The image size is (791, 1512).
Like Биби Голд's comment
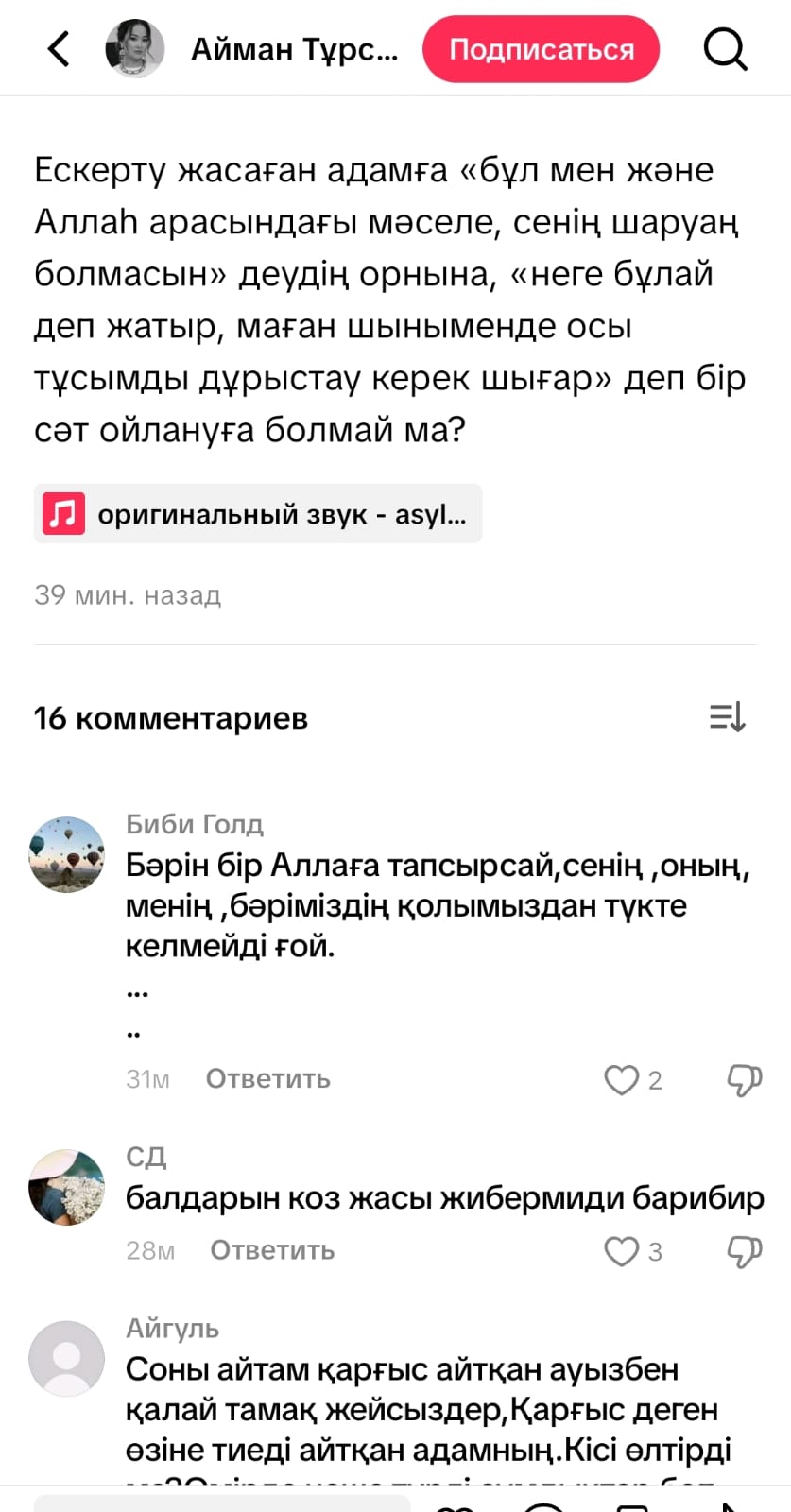click(x=622, y=1079)
